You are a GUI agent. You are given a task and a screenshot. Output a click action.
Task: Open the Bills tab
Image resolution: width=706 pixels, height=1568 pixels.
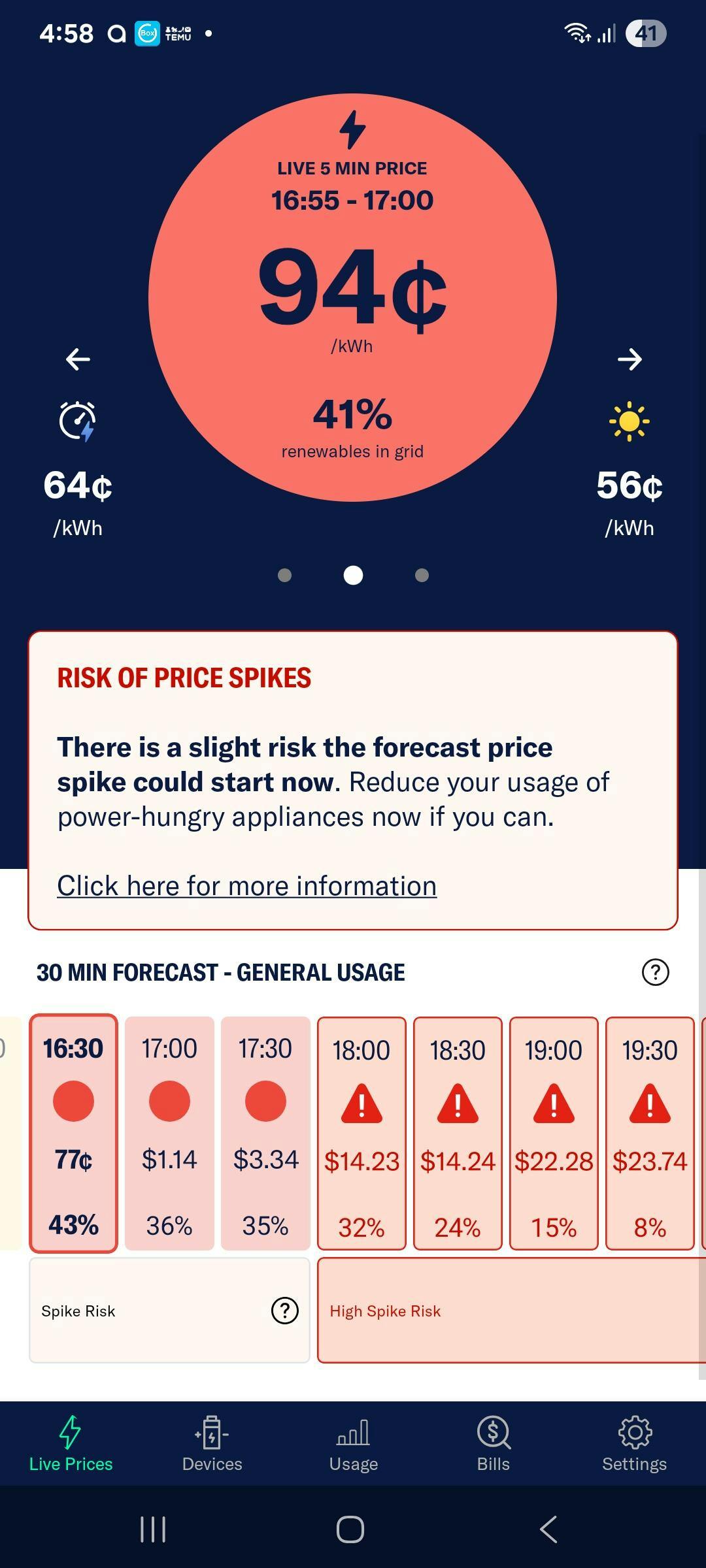494,1445
